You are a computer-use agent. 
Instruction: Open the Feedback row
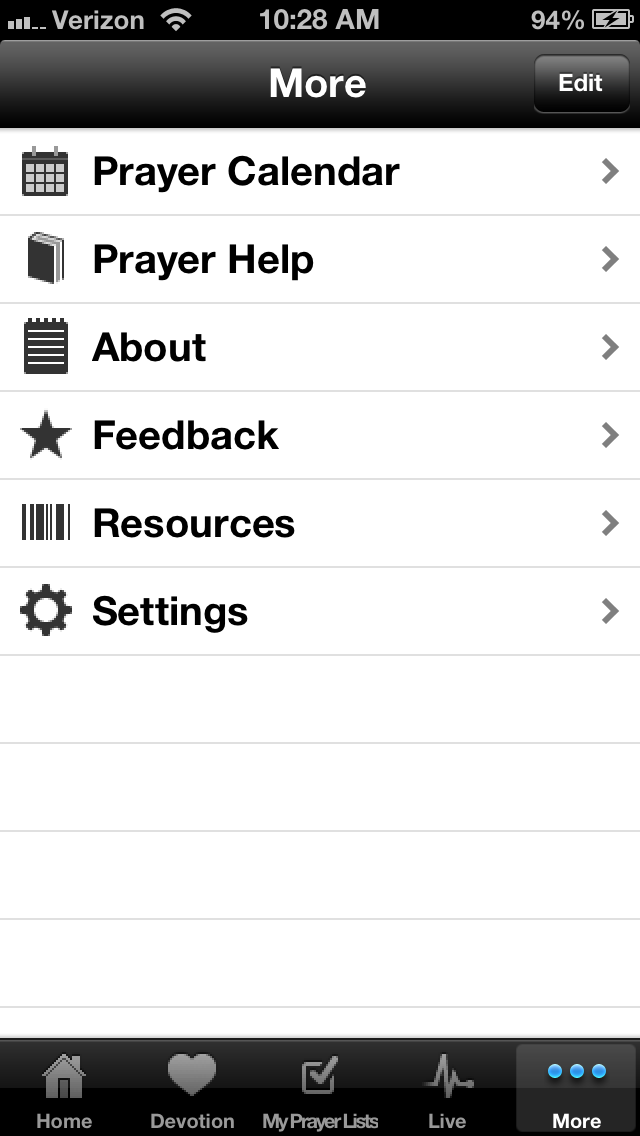(320, 435)
